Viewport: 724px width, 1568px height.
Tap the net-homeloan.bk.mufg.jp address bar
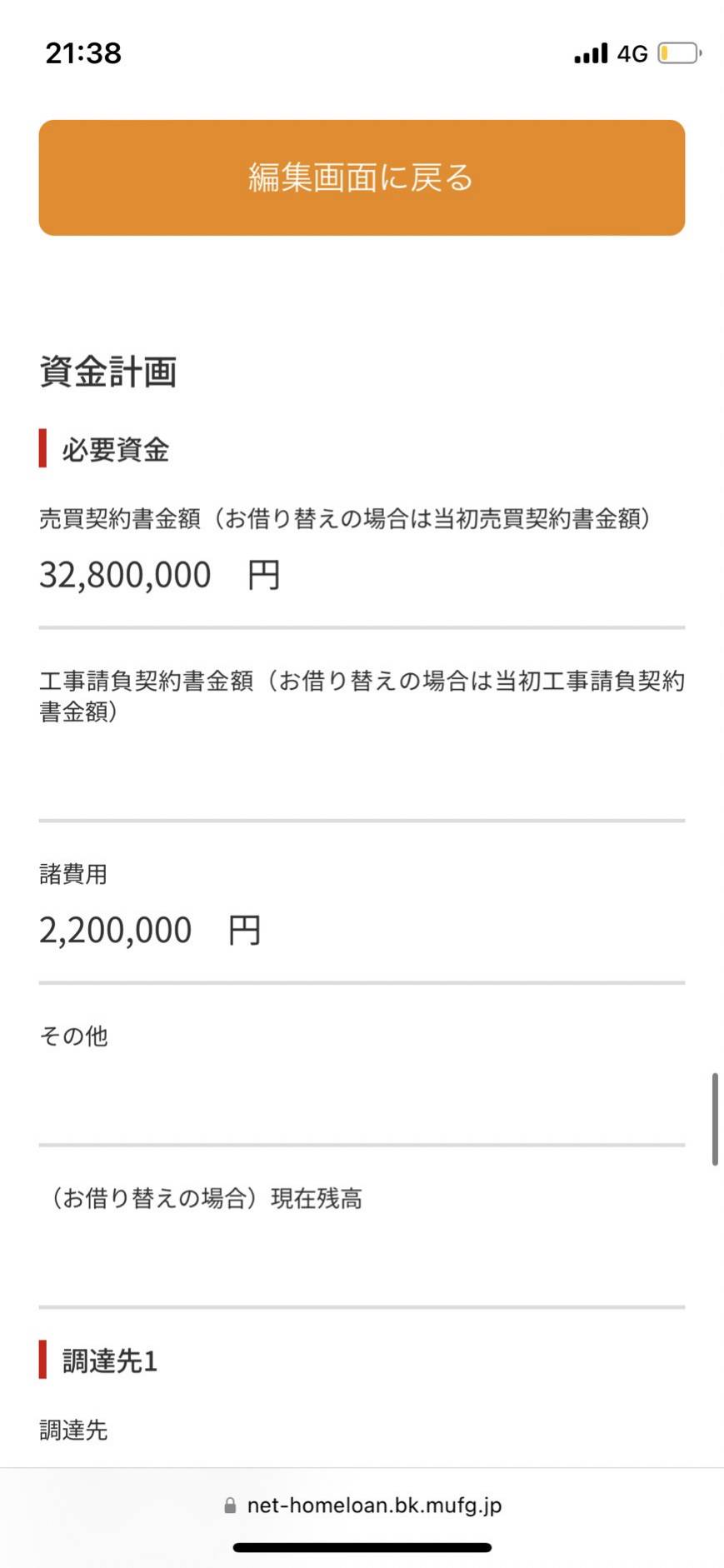362,1506
